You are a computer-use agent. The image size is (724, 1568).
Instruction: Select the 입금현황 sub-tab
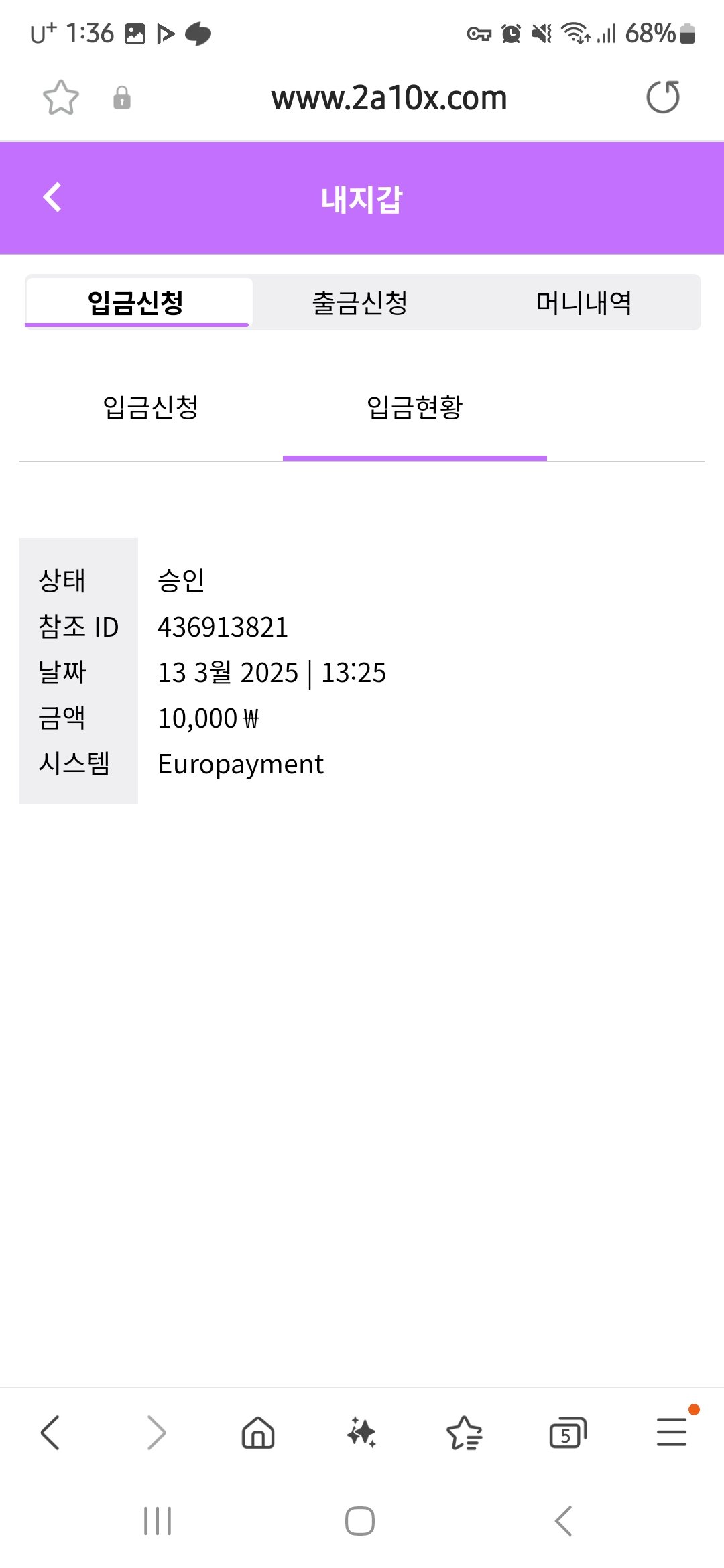tap(414, 407)
